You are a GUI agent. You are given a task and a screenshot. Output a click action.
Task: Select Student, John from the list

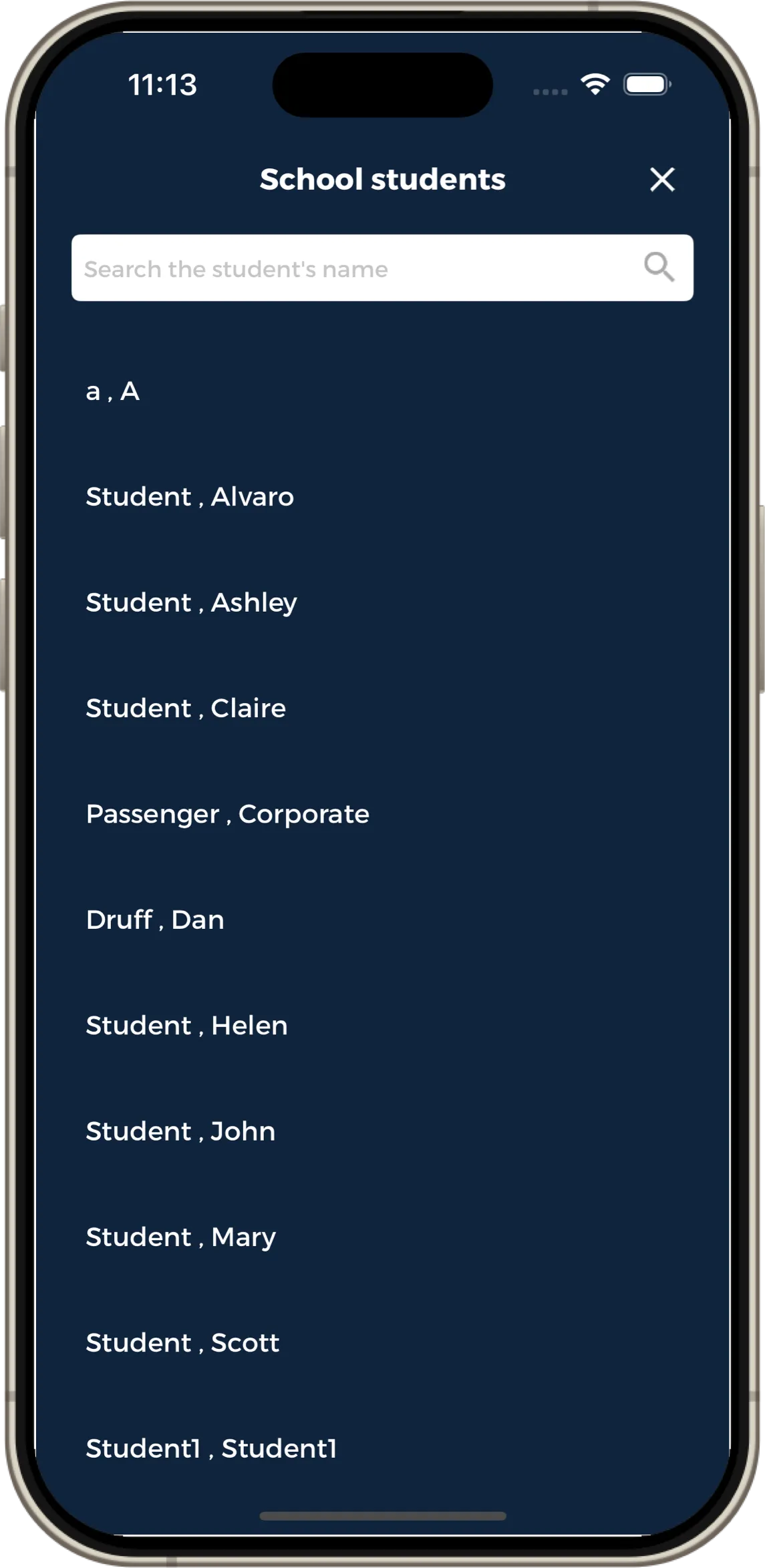click(179, 1131)
